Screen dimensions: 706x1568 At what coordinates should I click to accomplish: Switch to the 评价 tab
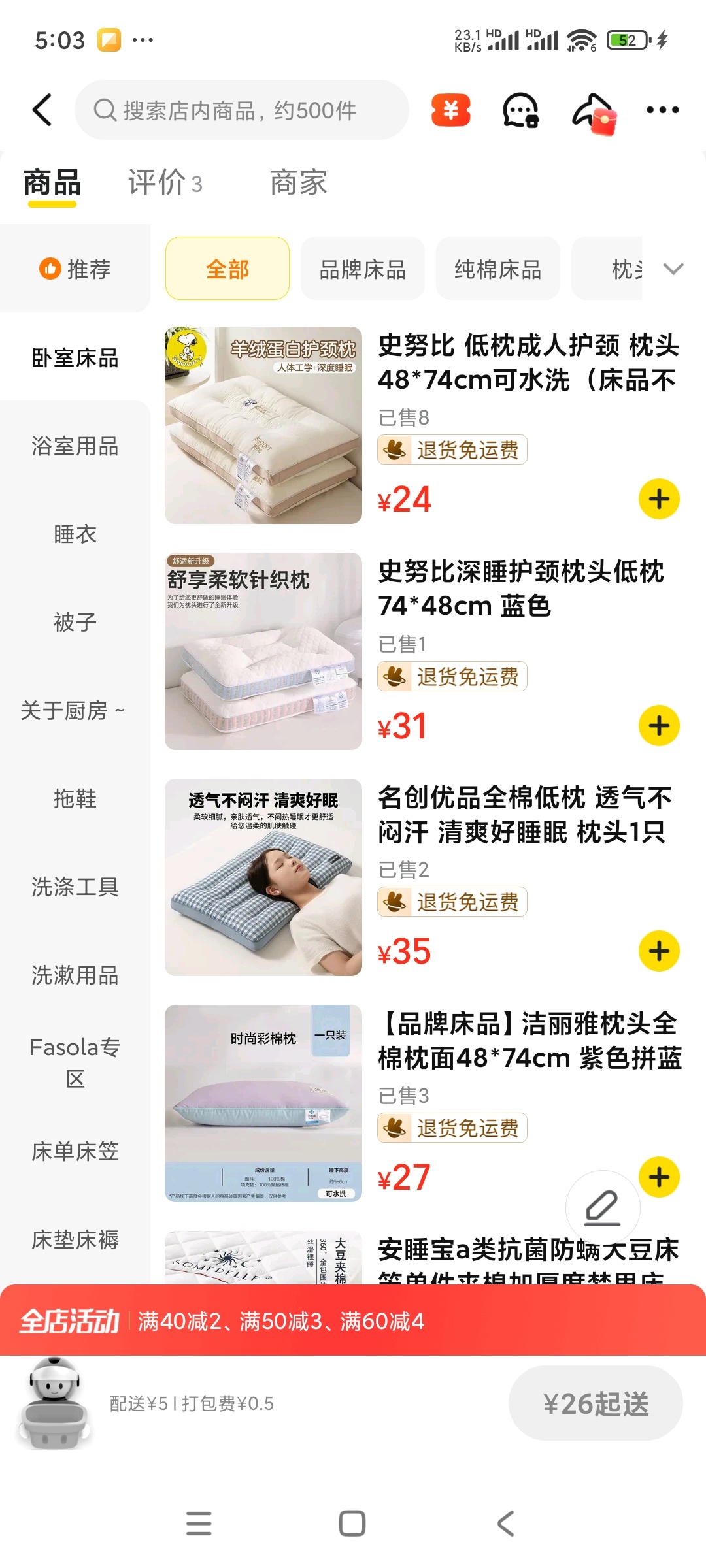tap(165, 183)
